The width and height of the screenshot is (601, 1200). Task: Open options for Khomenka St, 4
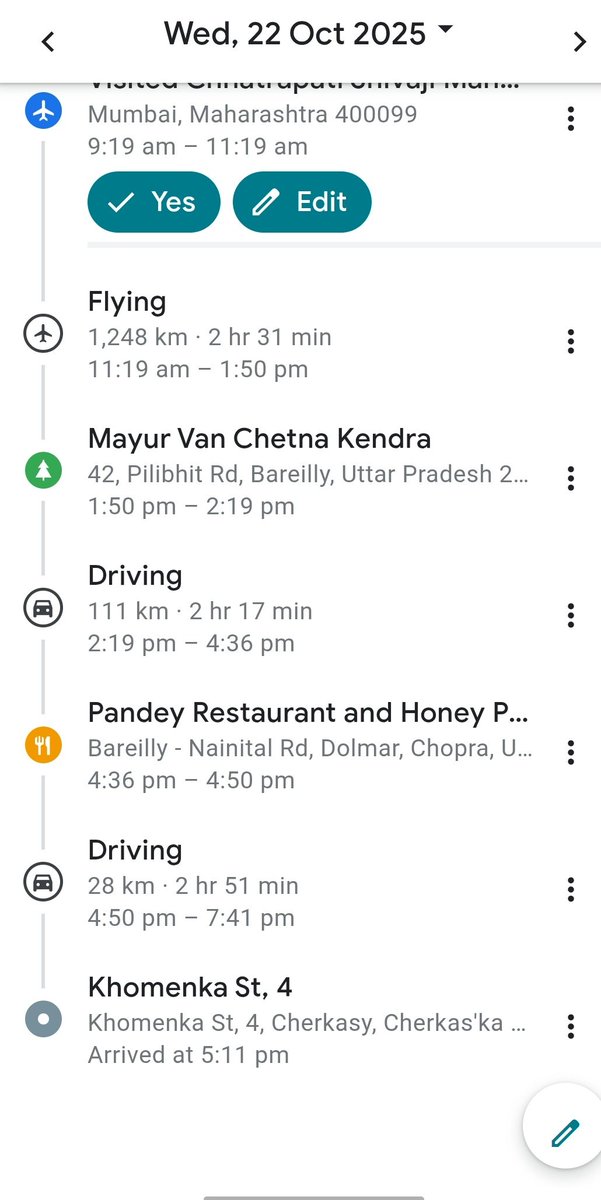pos(570,1026)
